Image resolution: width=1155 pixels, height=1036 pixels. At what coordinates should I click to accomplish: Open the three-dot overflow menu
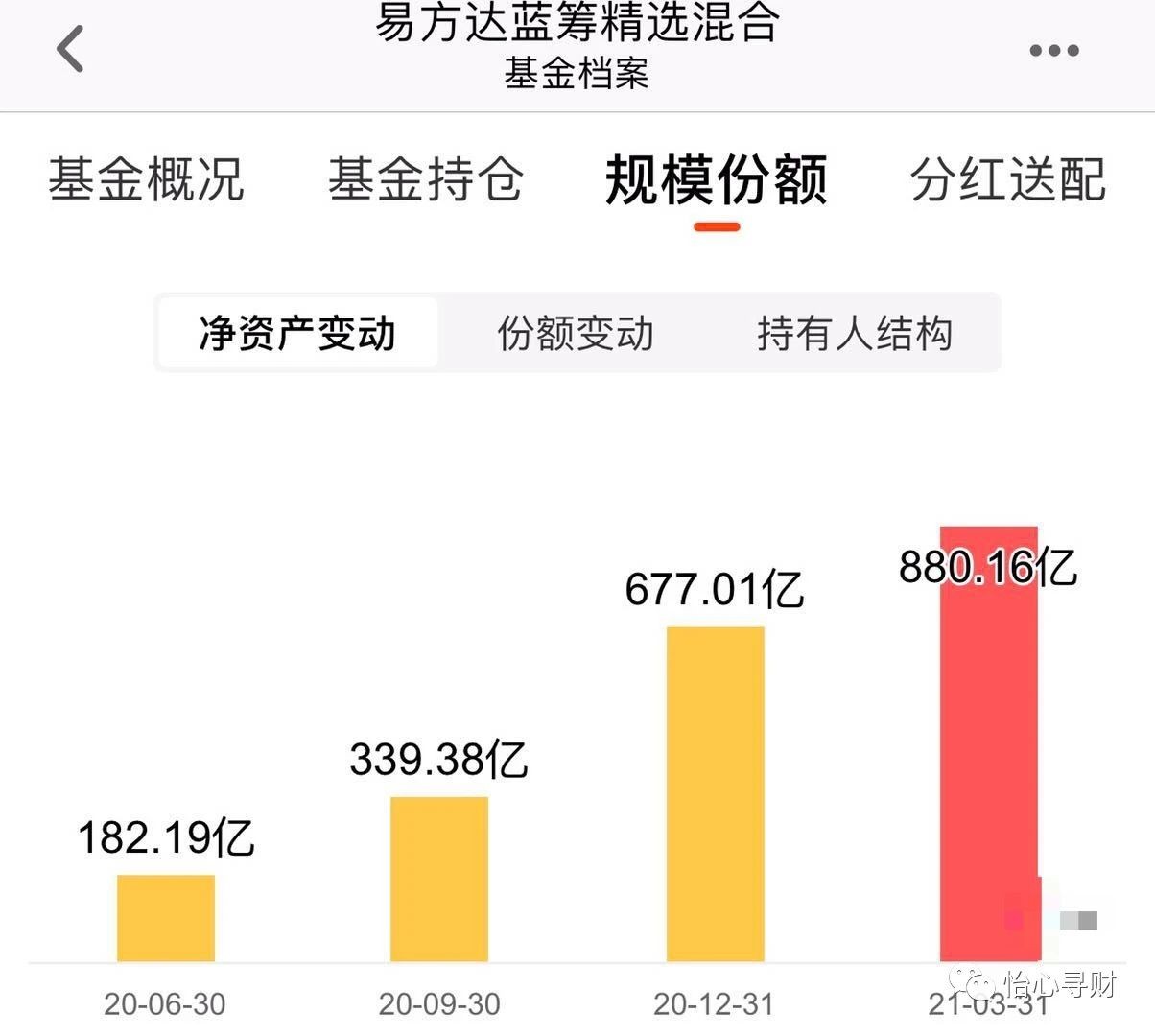pos(1053,51)
